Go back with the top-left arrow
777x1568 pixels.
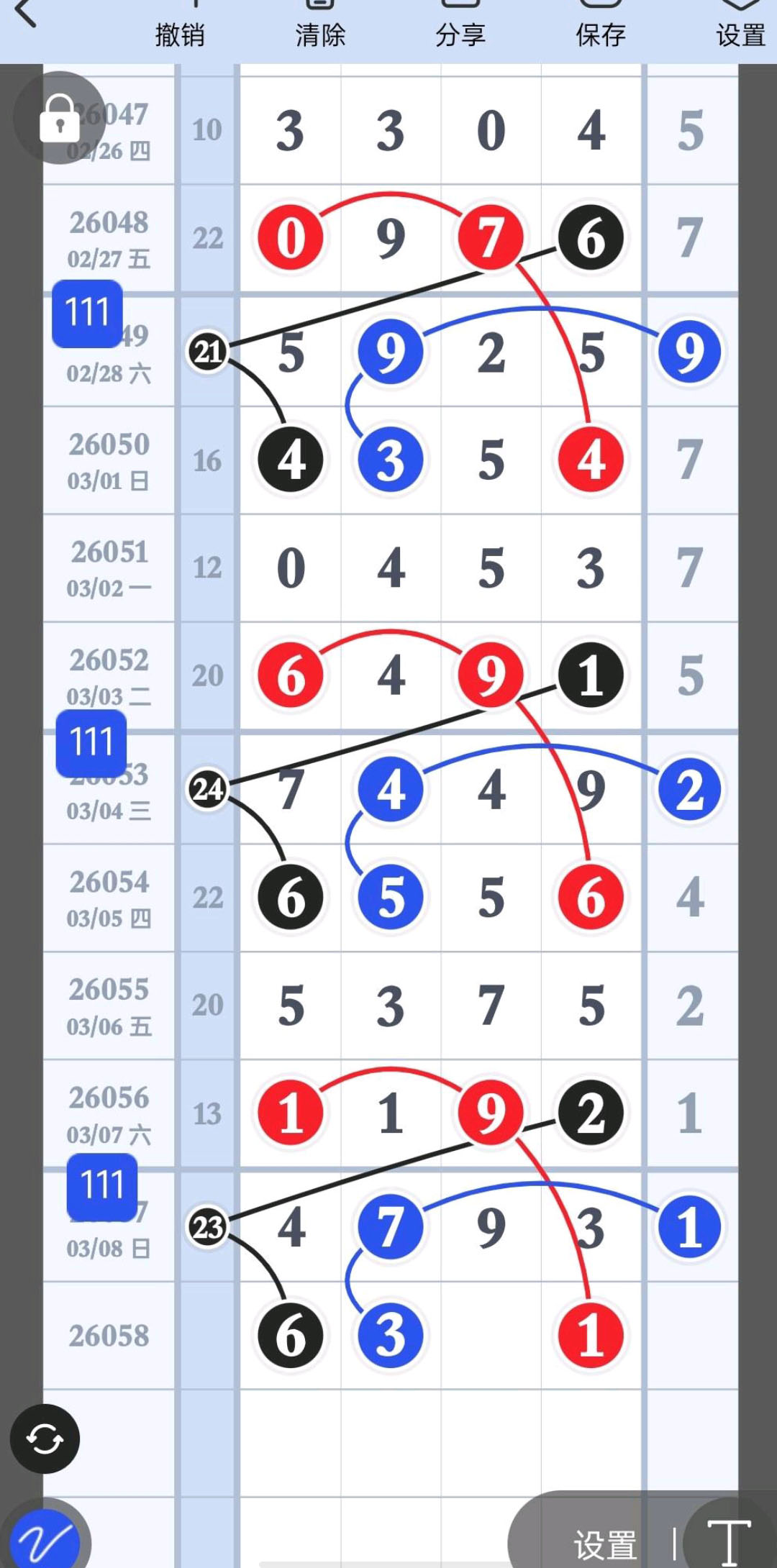[x=26, y=13]
